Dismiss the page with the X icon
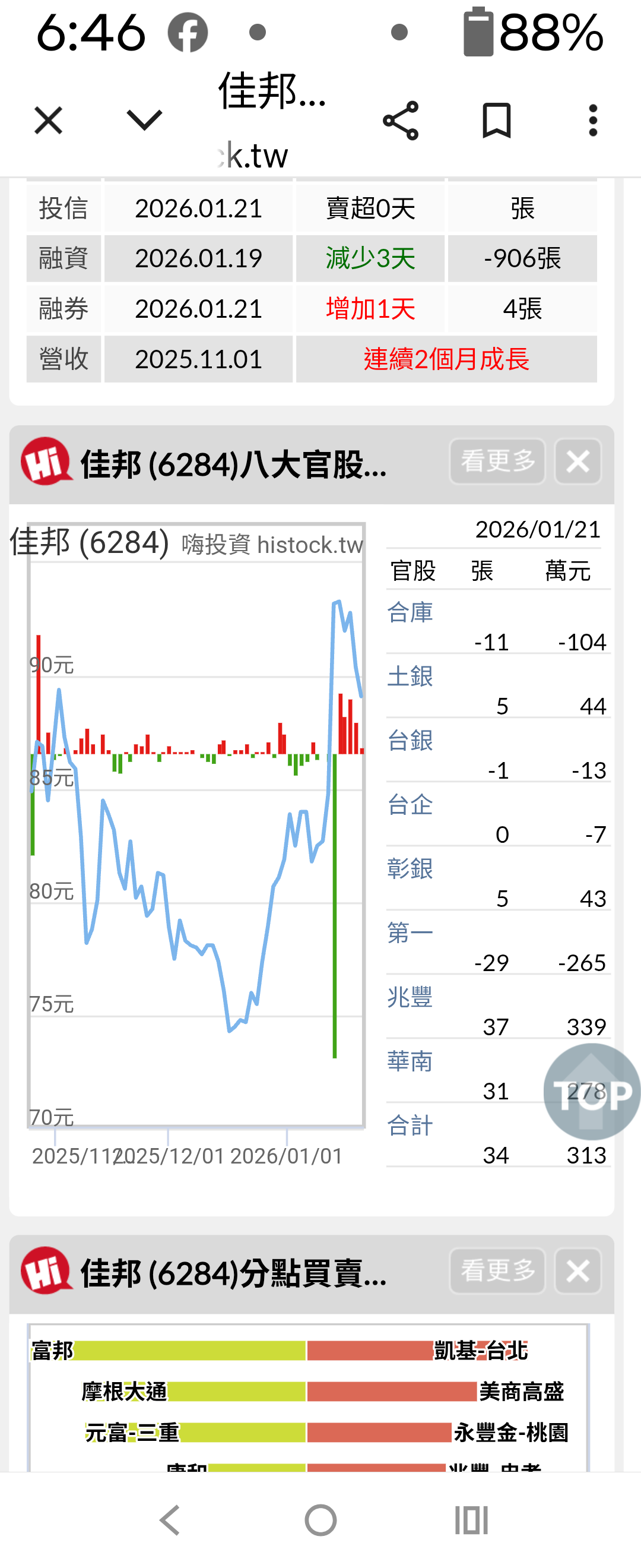 click(47, 120)
